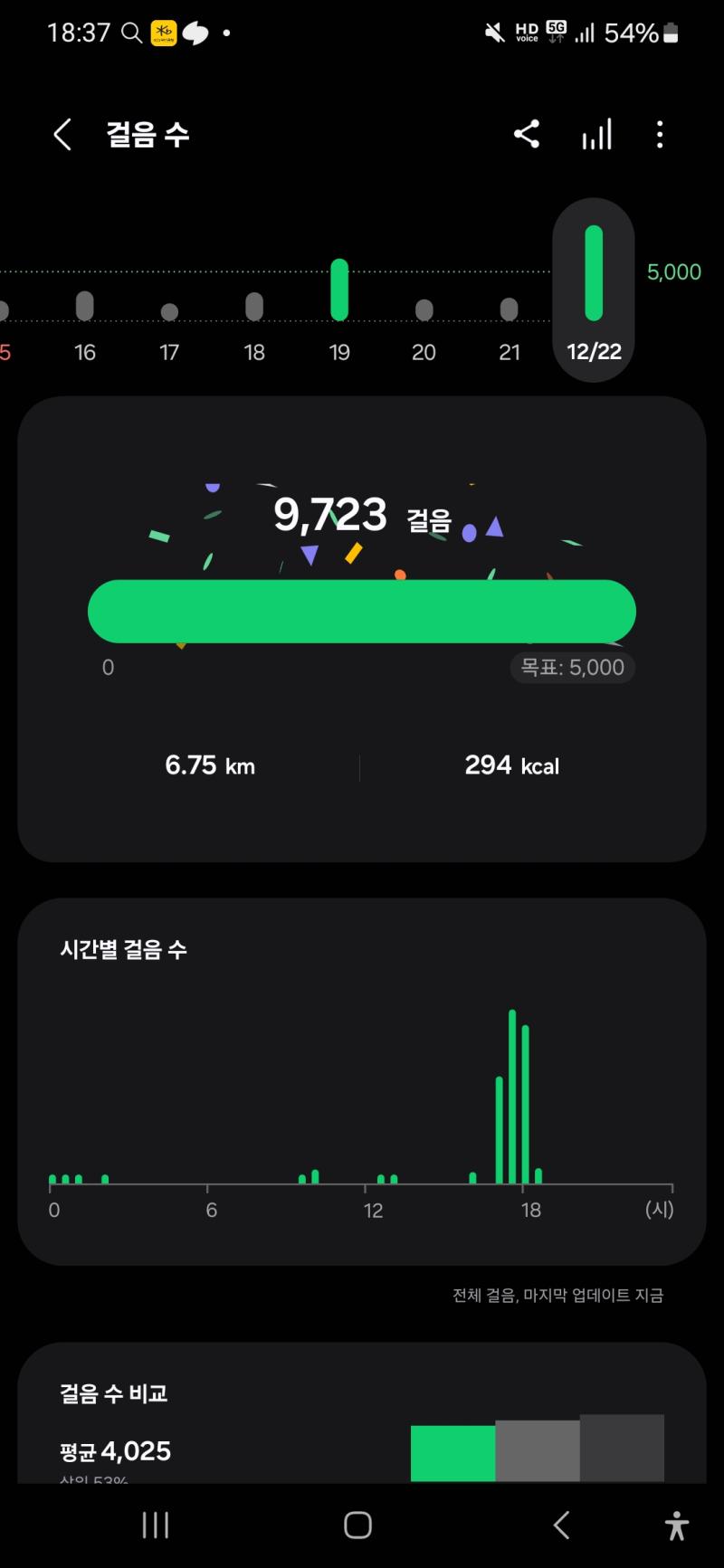Viewport: 724px width, 1568px height.
Task: Open the more options menu
Action: coord(660,135)
